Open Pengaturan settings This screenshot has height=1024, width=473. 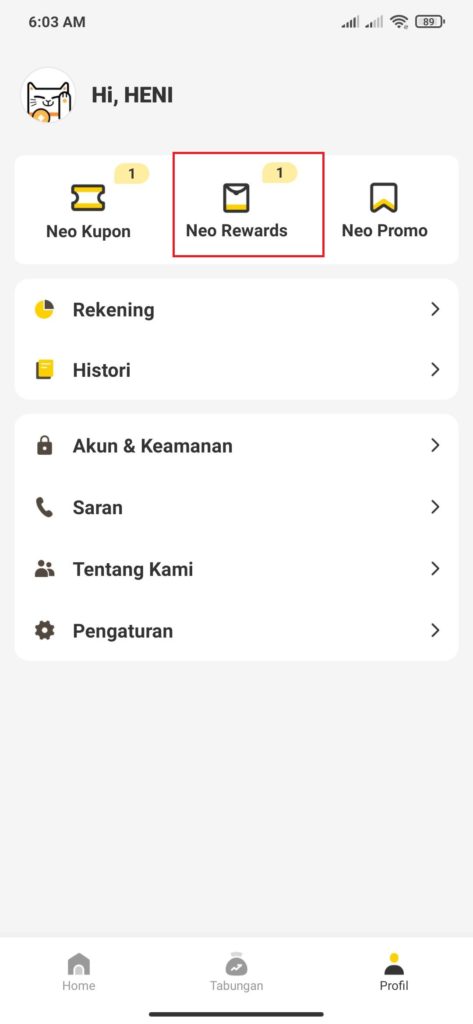[236, 631]
